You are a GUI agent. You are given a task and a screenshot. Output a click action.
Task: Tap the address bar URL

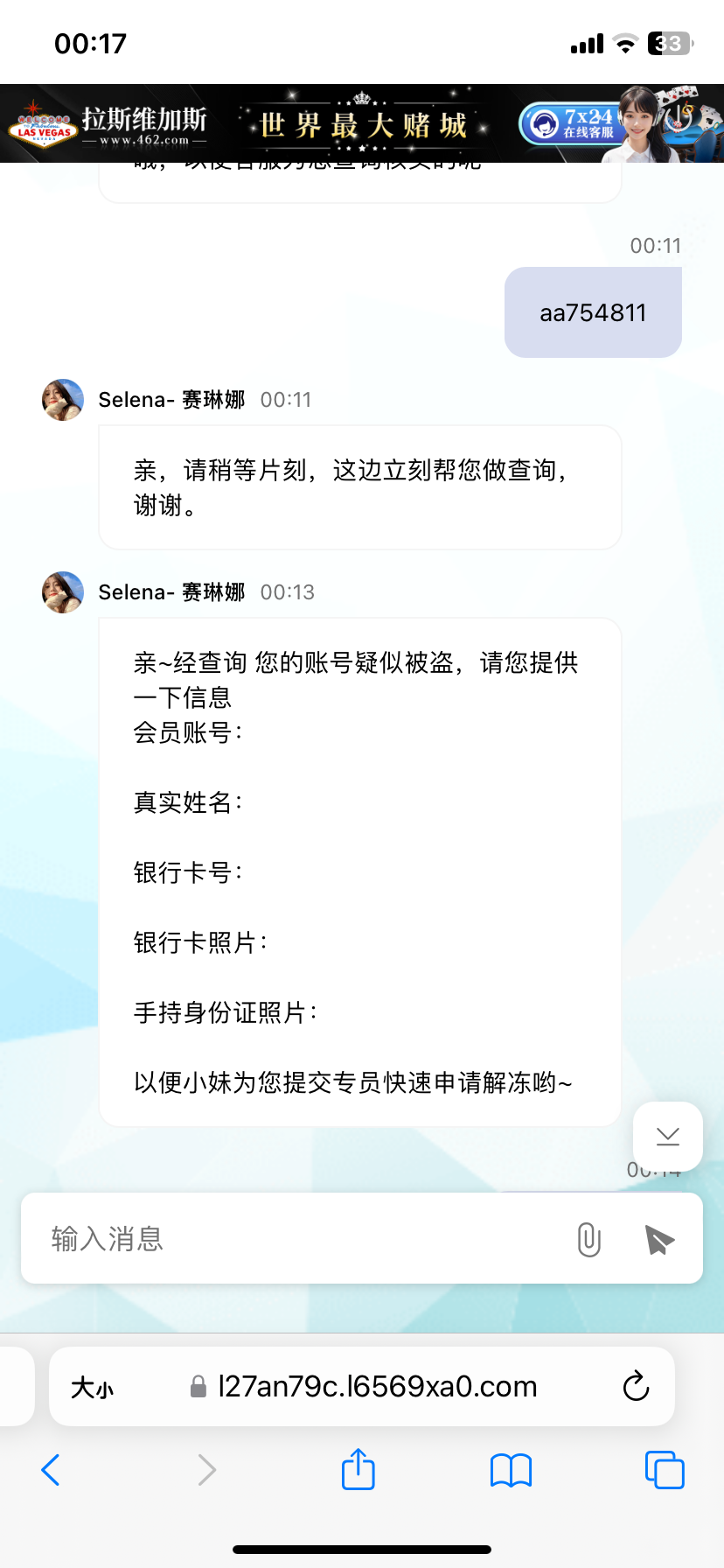click(x=376, y=1386)
